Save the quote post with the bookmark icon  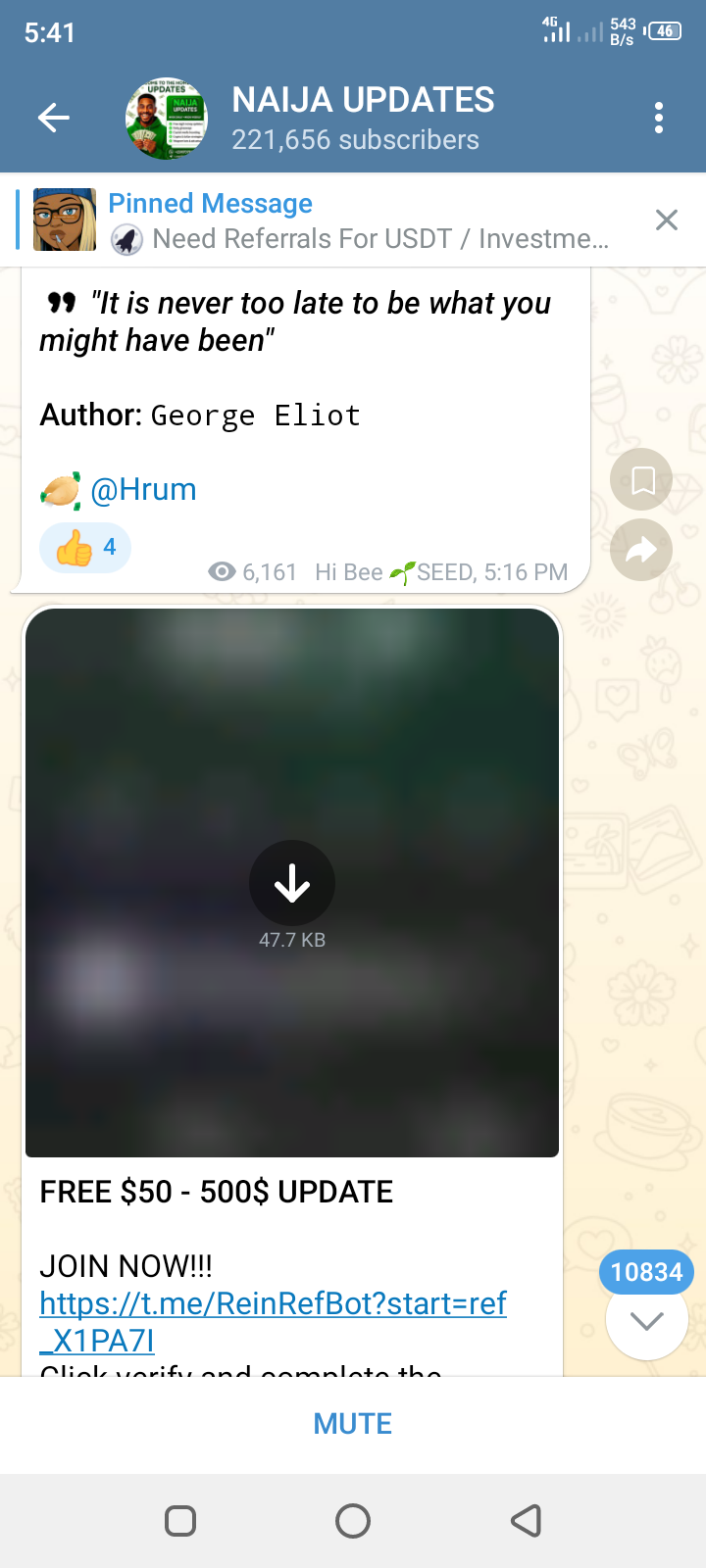coord(642,480)
